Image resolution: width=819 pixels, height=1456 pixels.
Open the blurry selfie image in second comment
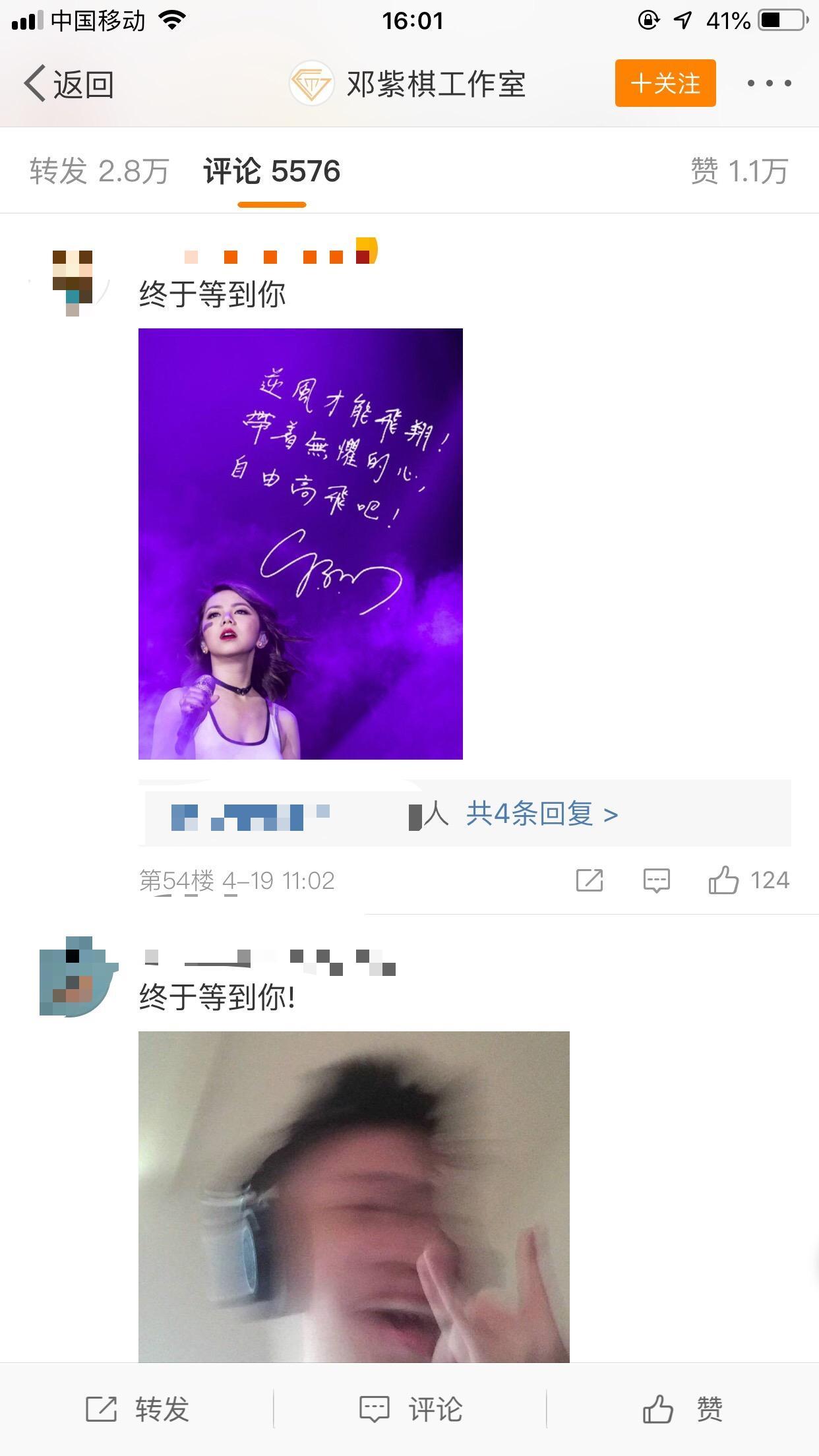[353, 1195]
